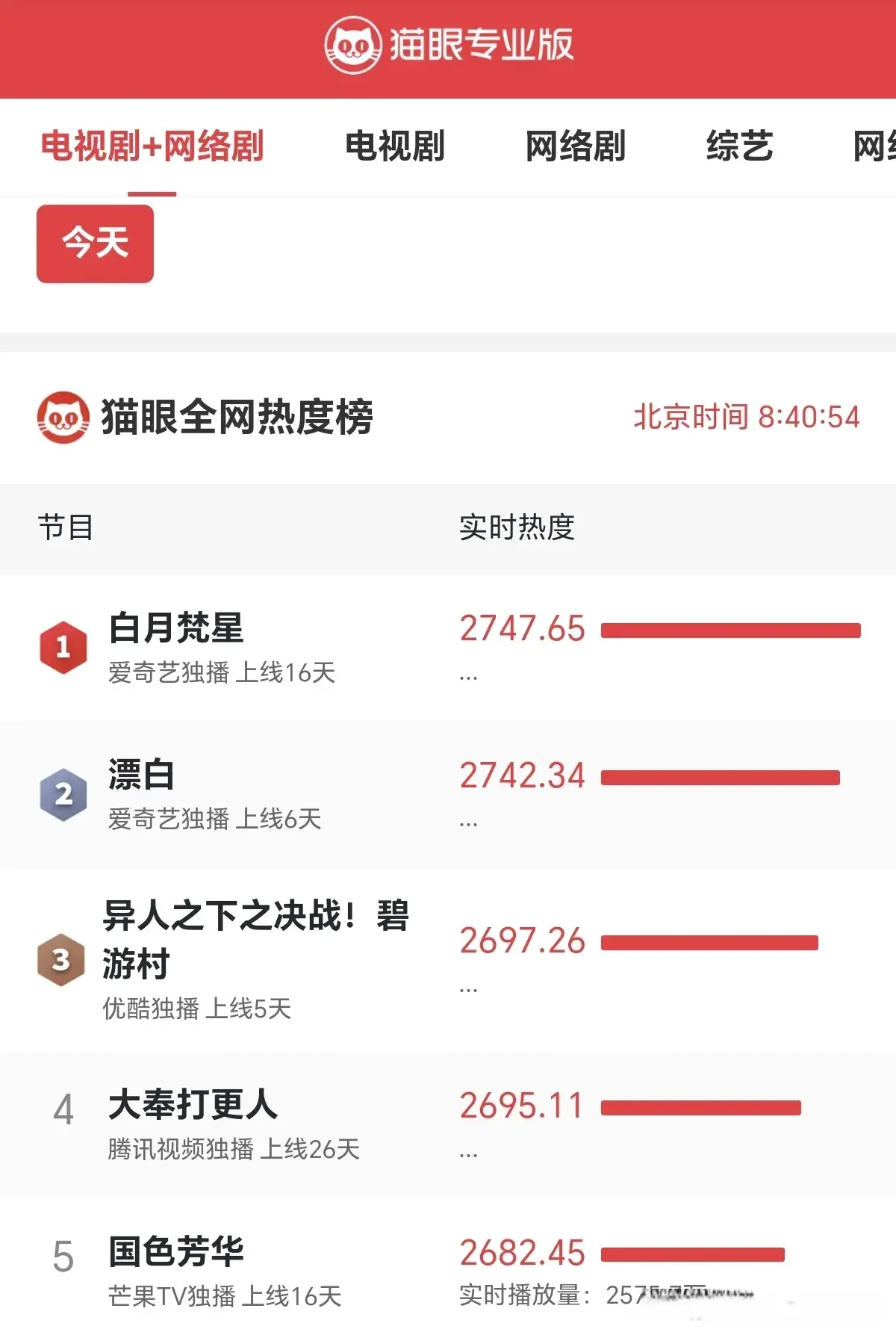The width and height of the screenshot is (896, 1335).
Task: Open the 大奉打更人 ranking entry
Action: point(193,1105)
